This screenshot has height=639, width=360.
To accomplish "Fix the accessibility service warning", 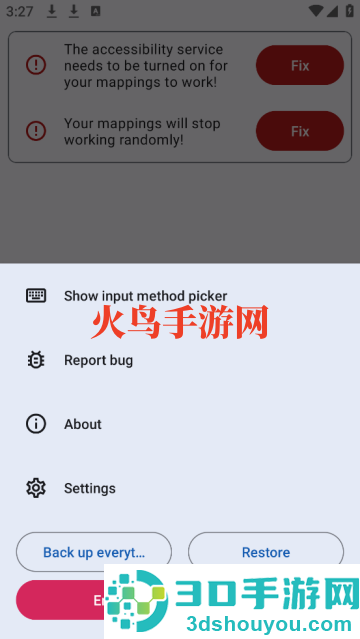I will pos(300,65).
